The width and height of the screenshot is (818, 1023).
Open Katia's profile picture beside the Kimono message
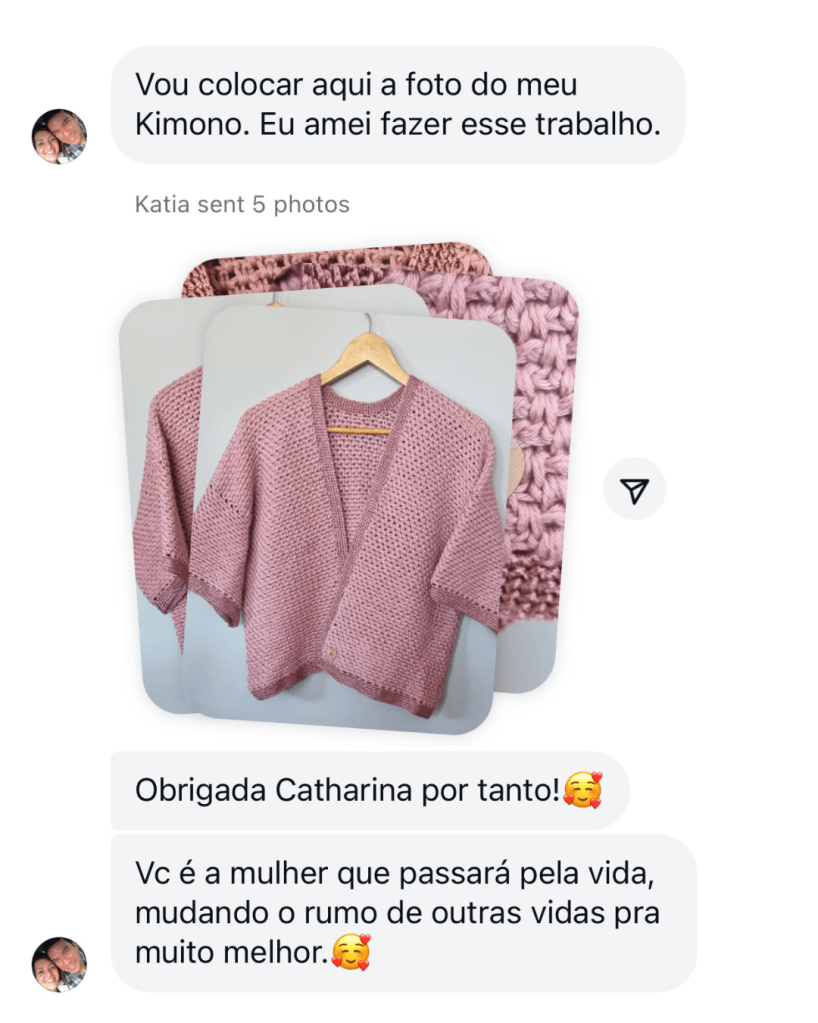(59, 136)
